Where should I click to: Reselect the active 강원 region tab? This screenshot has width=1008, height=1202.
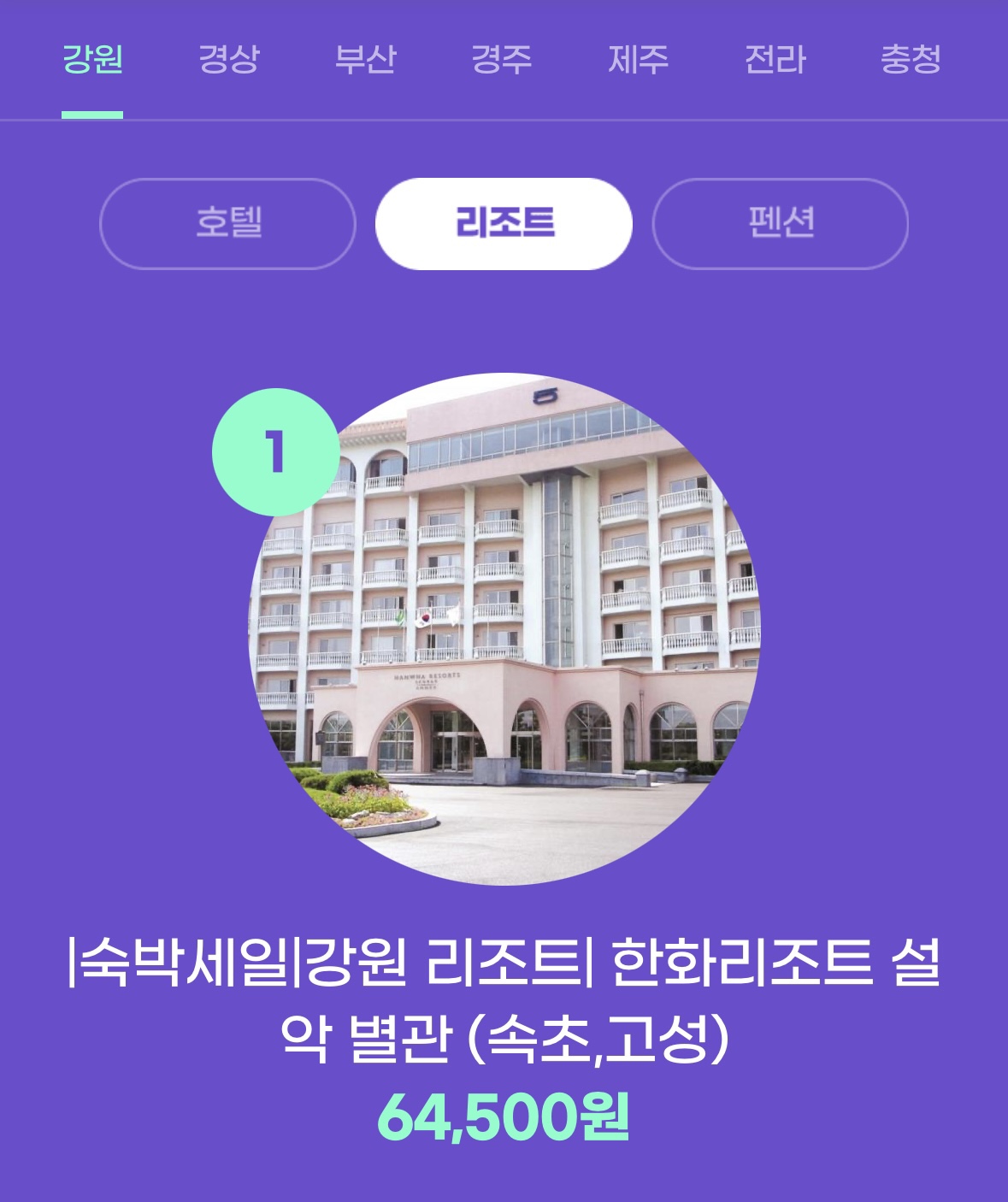coord(91,57)
